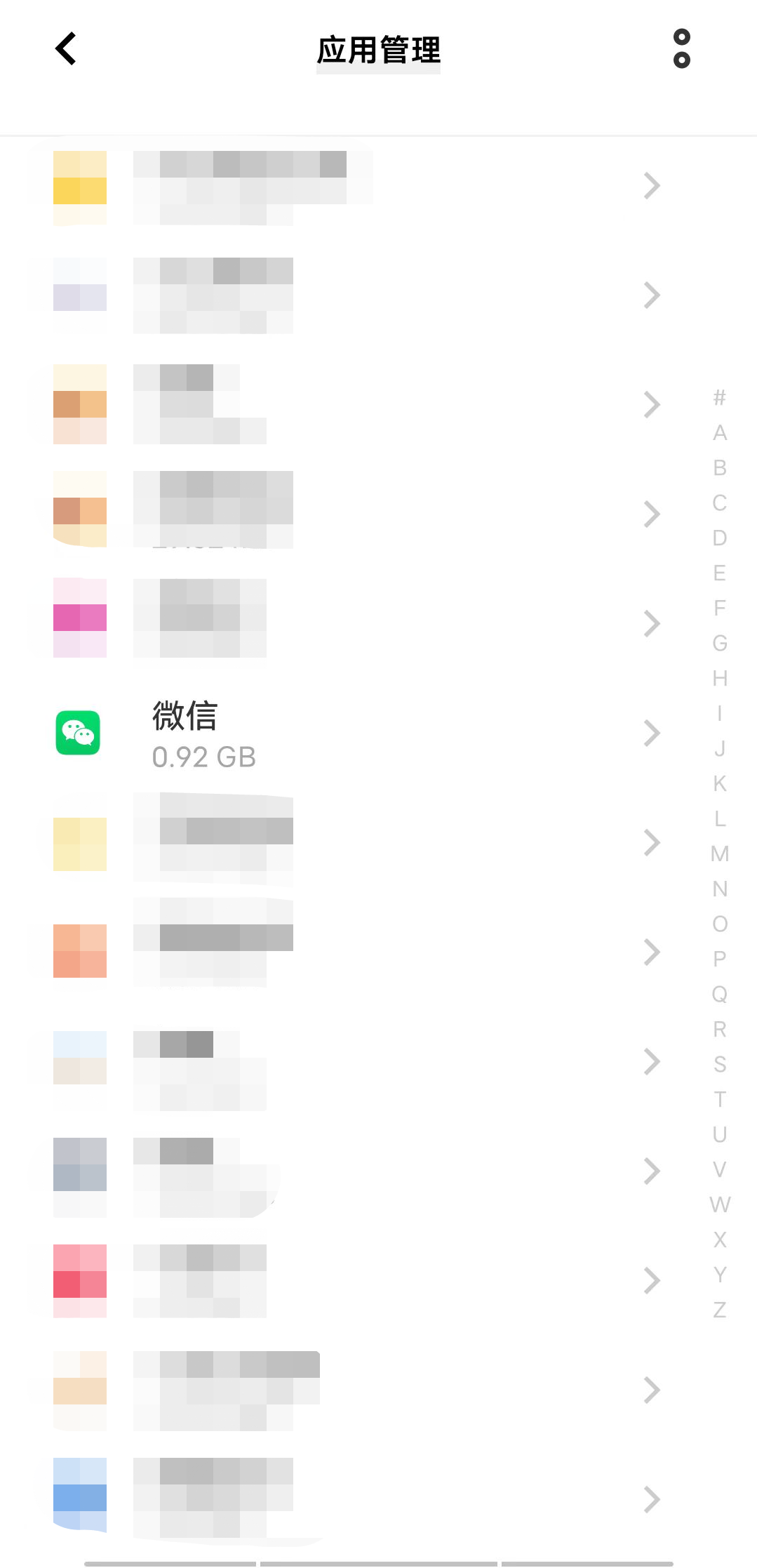Screen dimensions: 757x1568
Task: Jump to letter S in index
Action: click(720, 1064)
